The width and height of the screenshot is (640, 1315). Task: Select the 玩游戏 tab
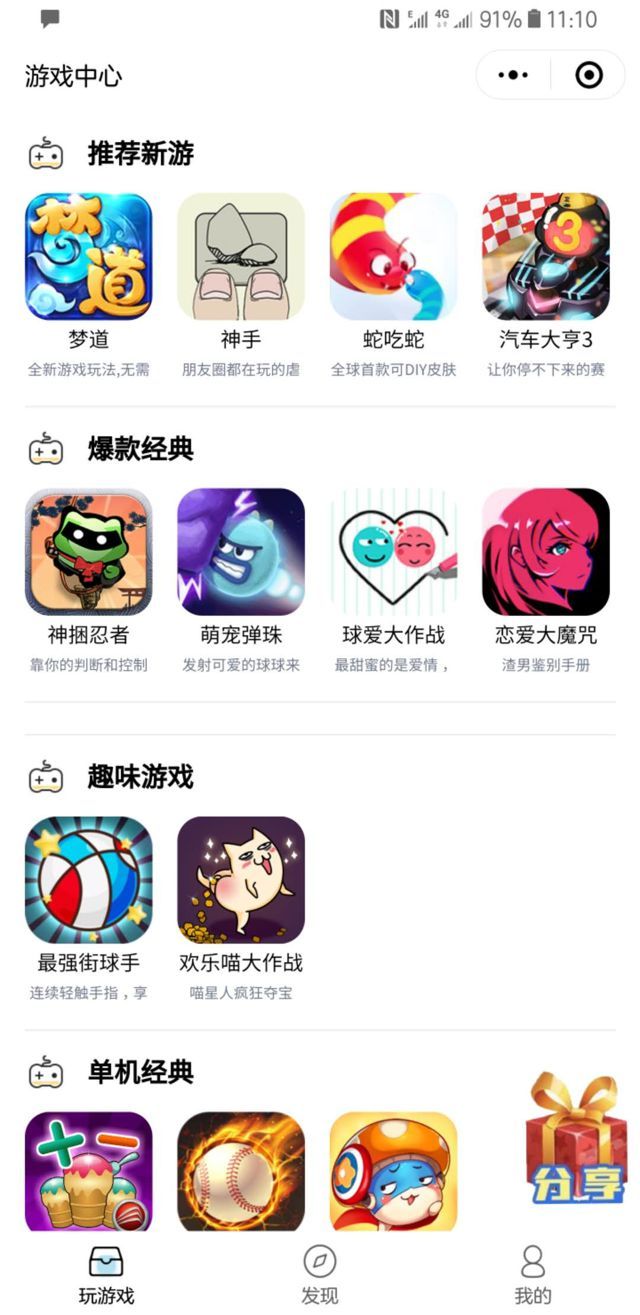coord(106,1275)
